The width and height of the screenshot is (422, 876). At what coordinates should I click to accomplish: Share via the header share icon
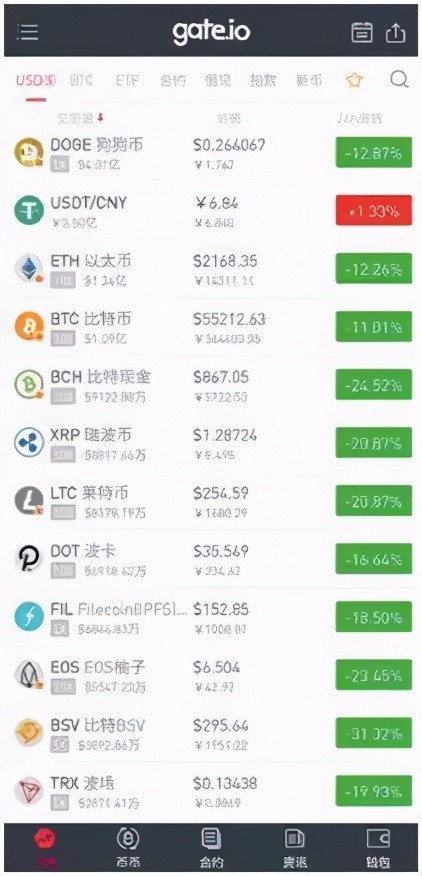[395, 32]
